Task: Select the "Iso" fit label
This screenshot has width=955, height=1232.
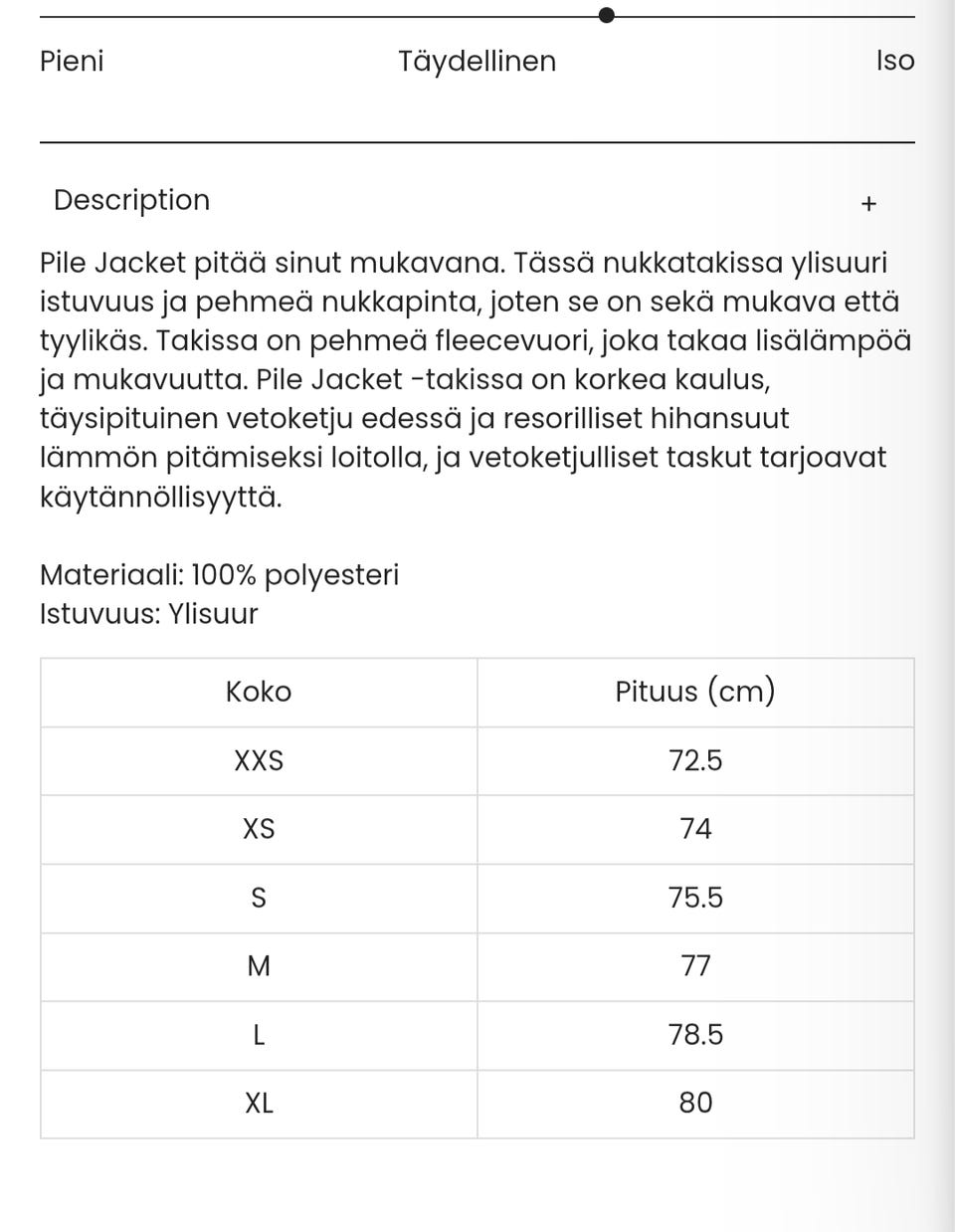Action: [893, 61]
